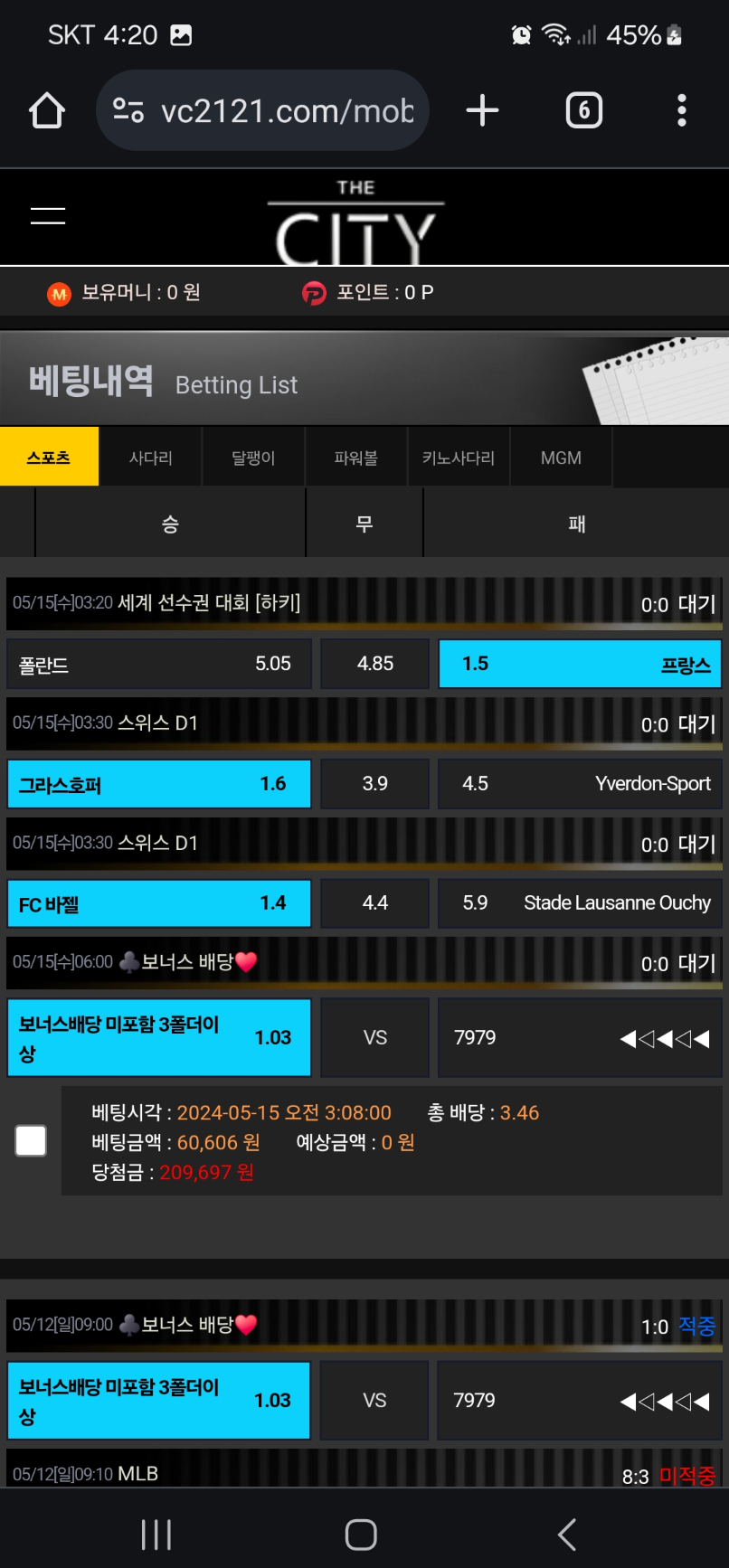Open a new browser tab
The image size is (729, 1568).
tap(482, 111)
